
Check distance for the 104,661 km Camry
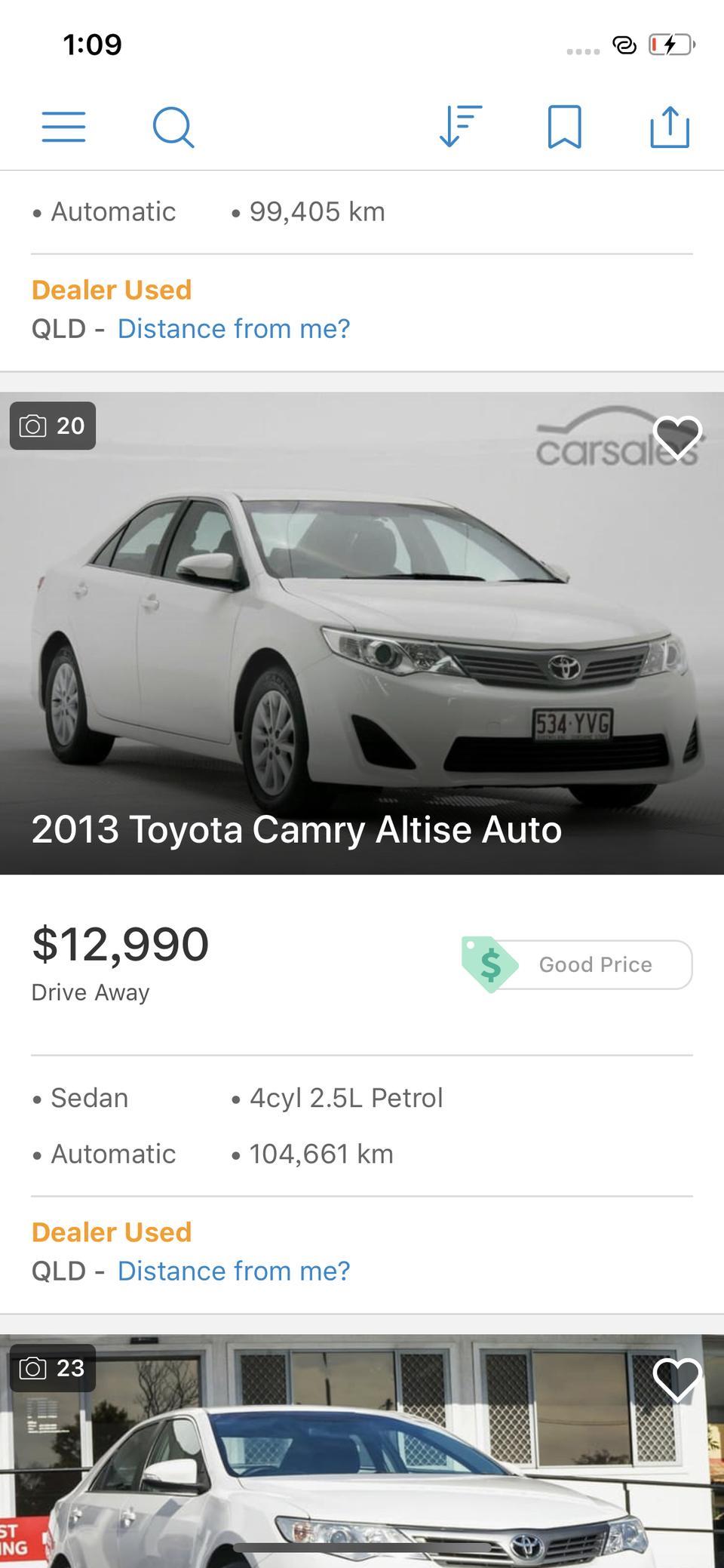pos(234,1271)
